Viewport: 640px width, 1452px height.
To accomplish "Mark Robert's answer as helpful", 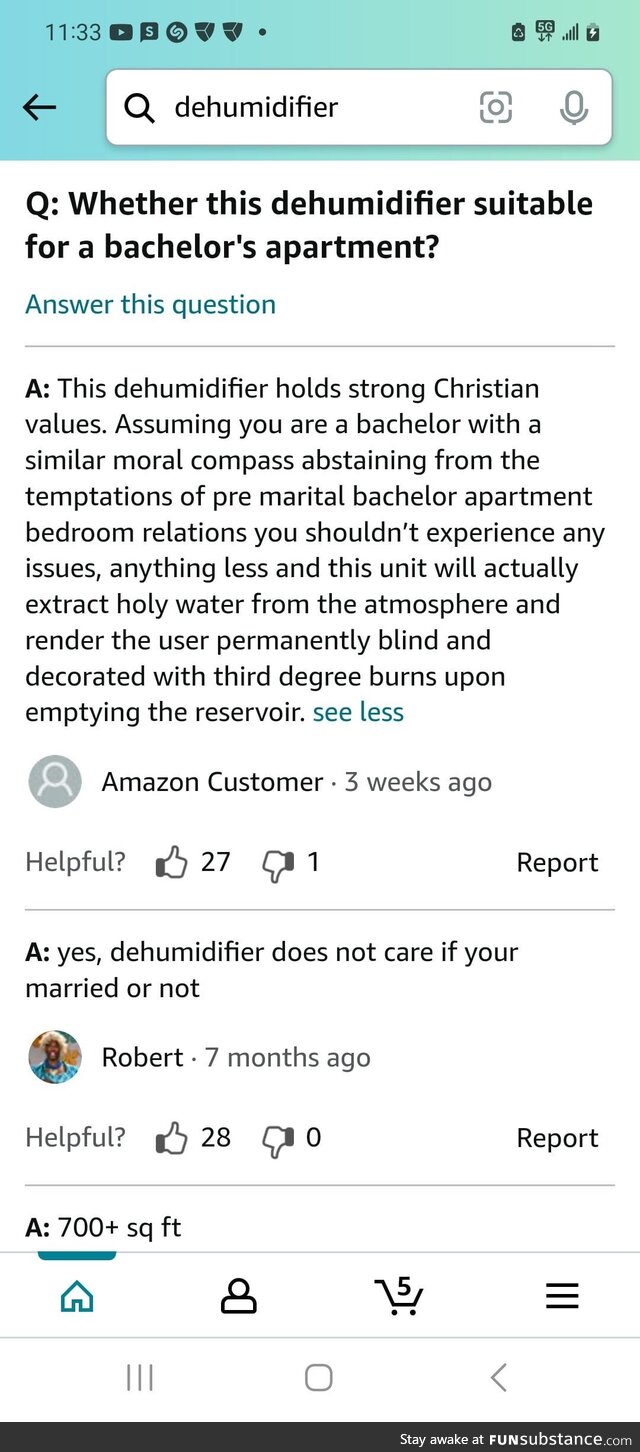I will point(172,1137).
